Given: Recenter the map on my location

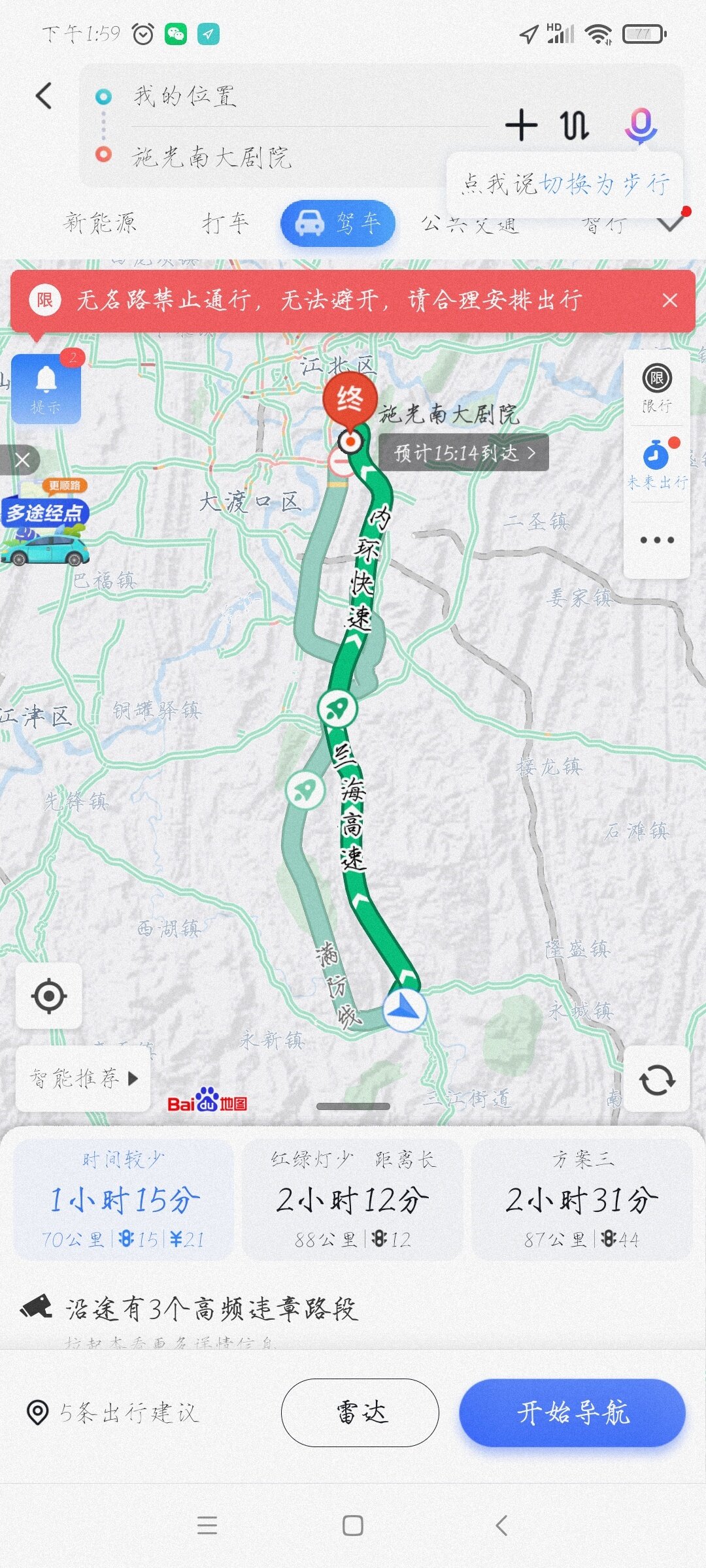Looking at the screenshot, I should tap(49, 996).
